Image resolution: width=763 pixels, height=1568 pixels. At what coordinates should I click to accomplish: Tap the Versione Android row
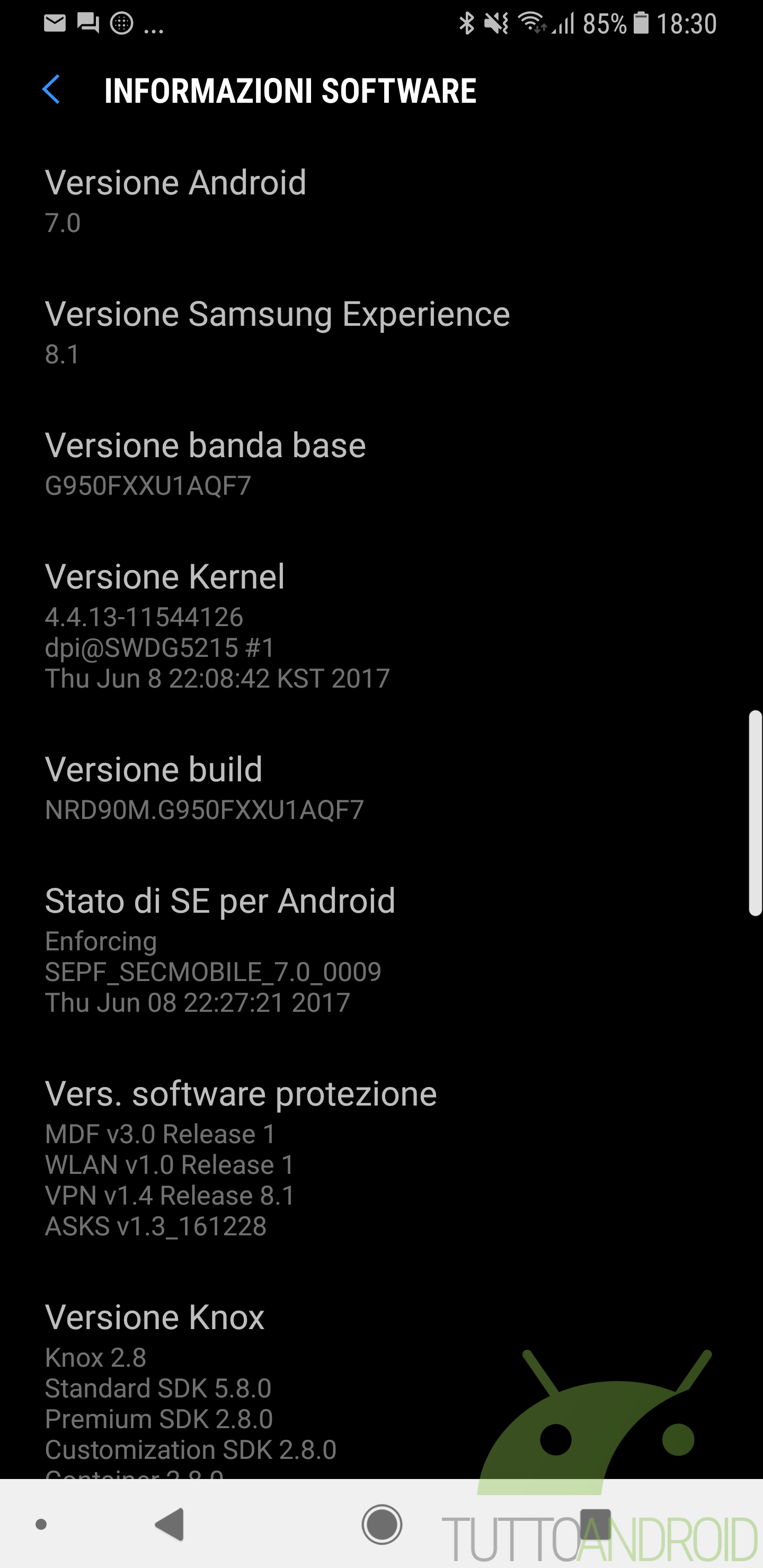click(381, 201)
